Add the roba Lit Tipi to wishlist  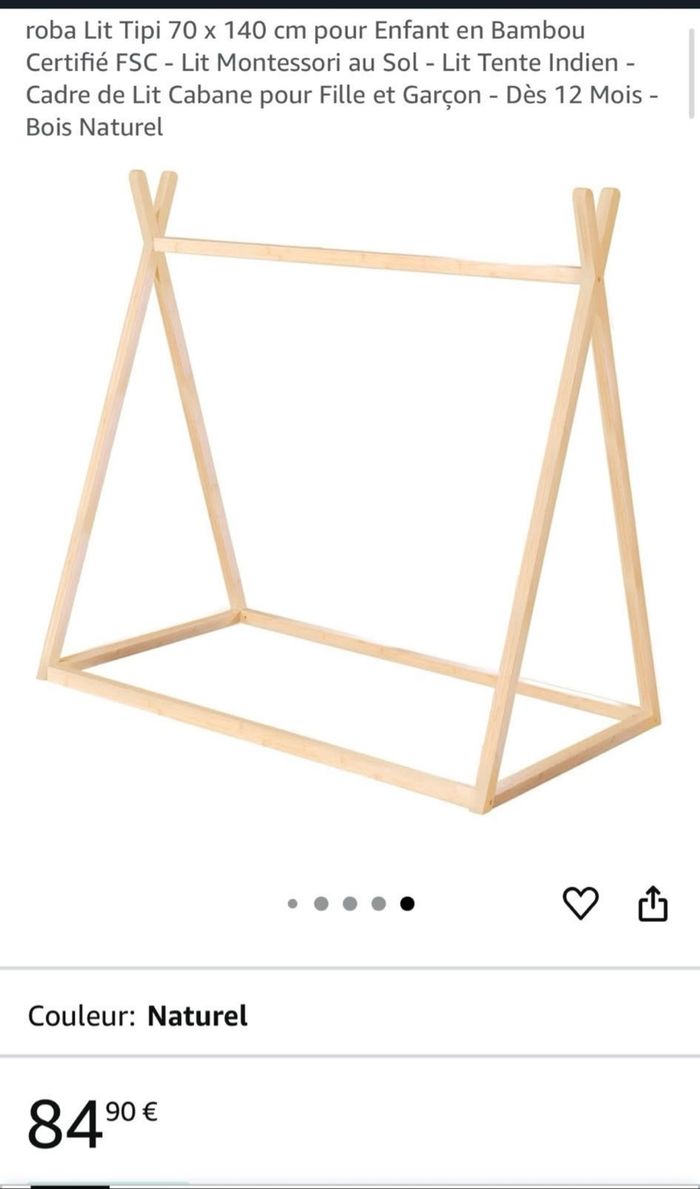tap(580, 903)
